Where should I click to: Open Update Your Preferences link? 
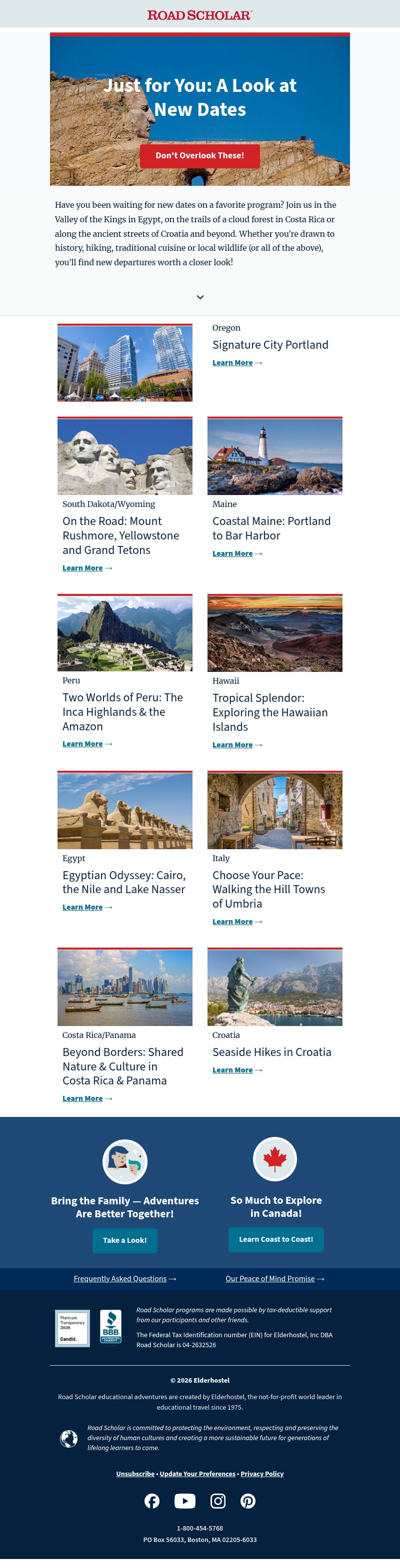coord(197,1474)
